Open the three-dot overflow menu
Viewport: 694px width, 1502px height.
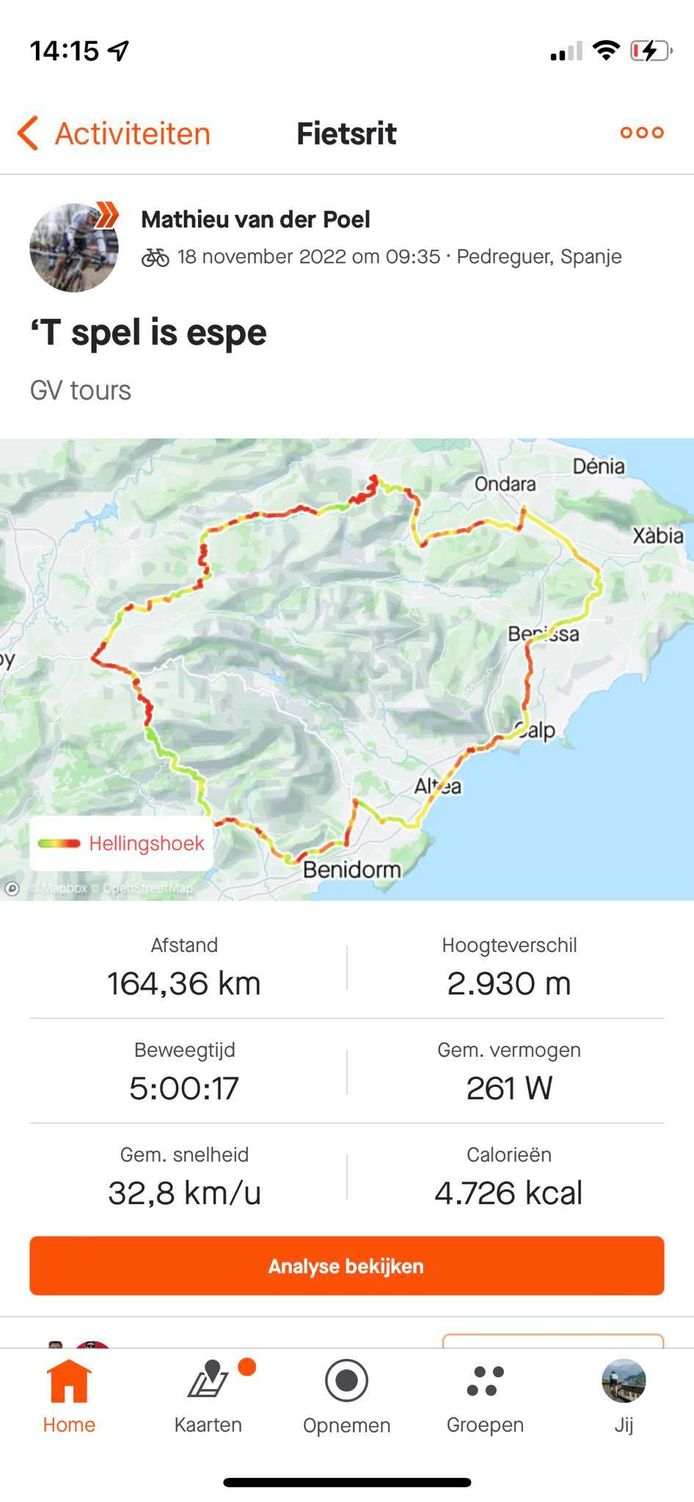[x=641, y=133]
